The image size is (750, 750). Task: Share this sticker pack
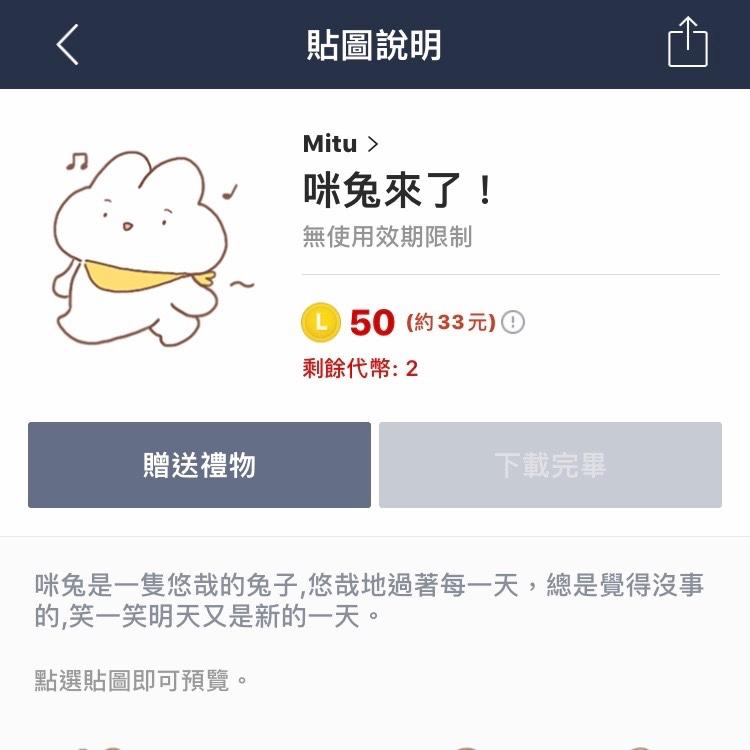point(687,43)
